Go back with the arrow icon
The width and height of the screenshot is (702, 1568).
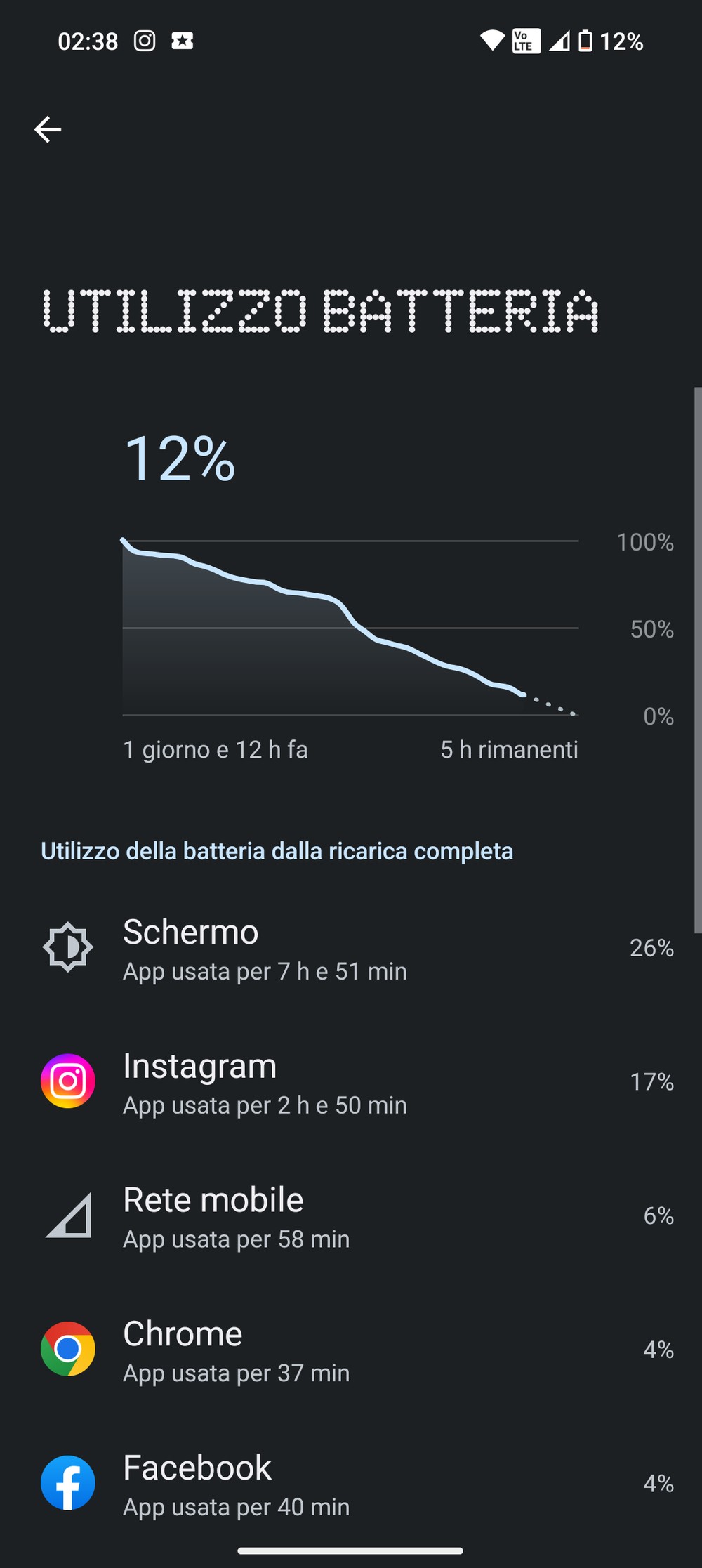[x=48, y=129]
